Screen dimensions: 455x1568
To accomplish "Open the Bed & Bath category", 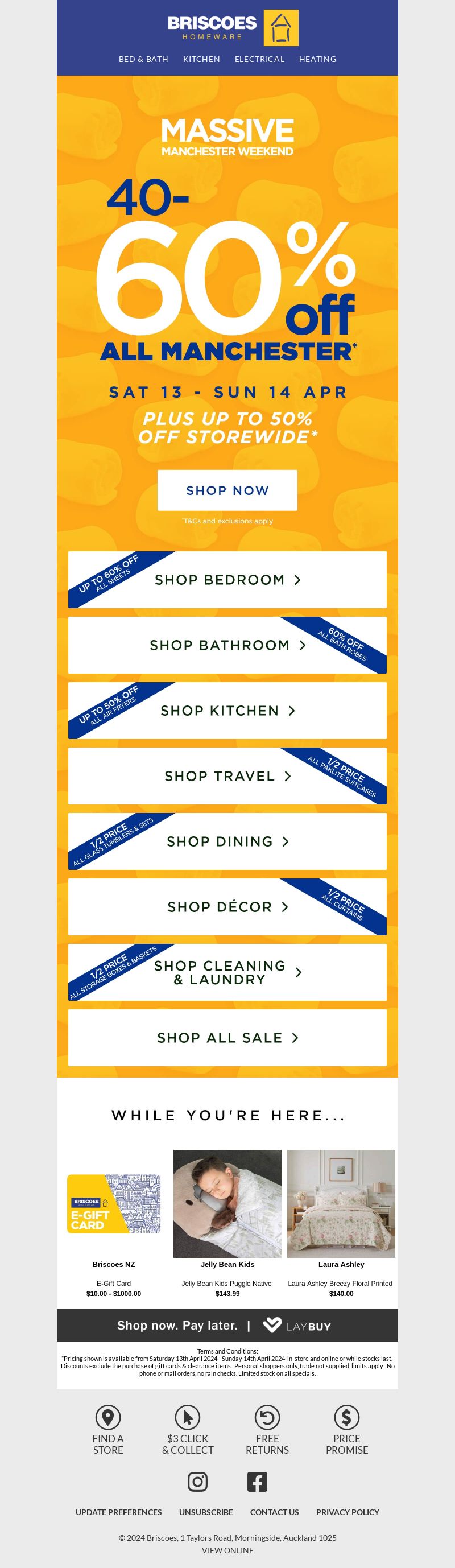I will click(x=143, y=59).
